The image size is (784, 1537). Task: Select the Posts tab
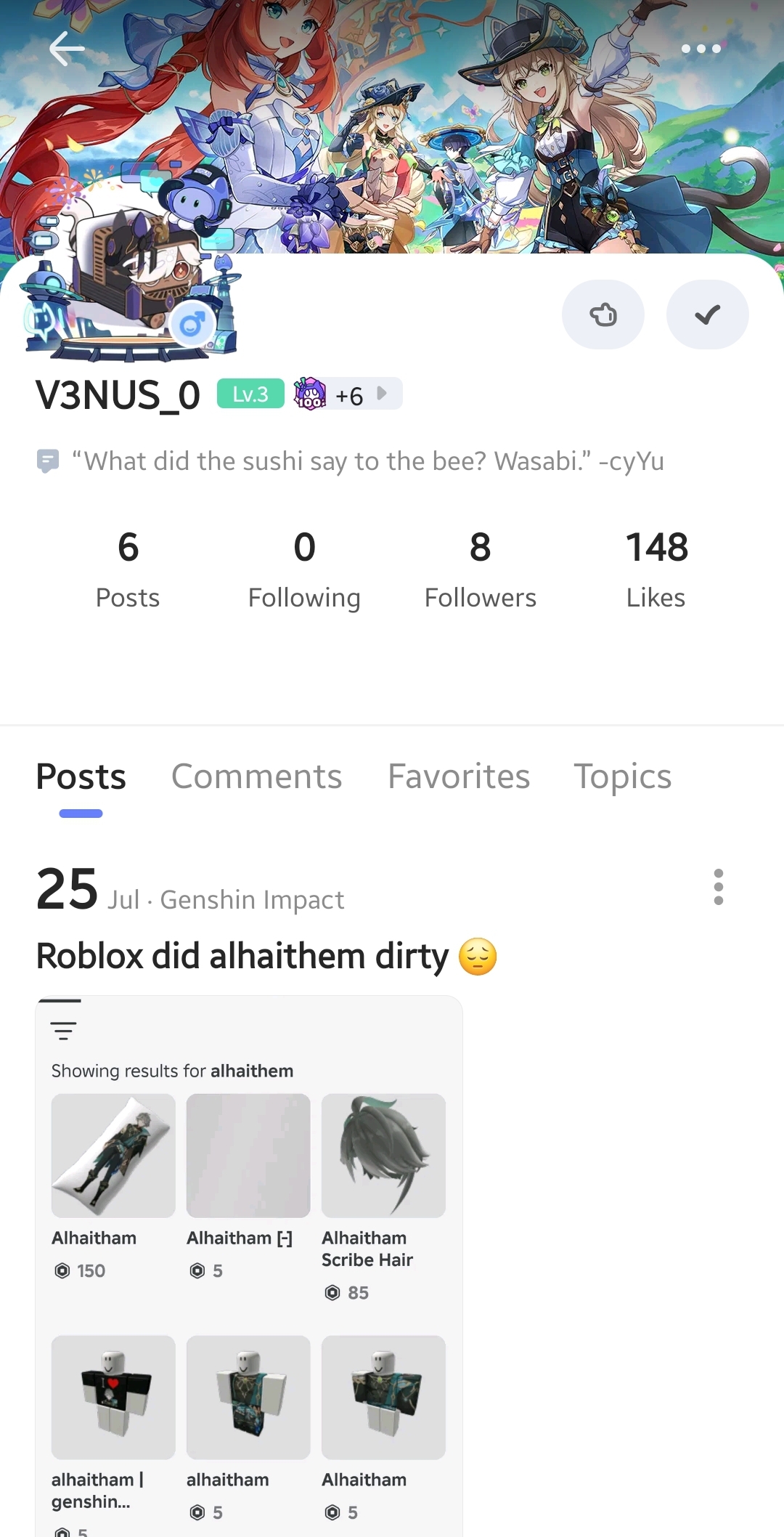click(x=81, y=776)
